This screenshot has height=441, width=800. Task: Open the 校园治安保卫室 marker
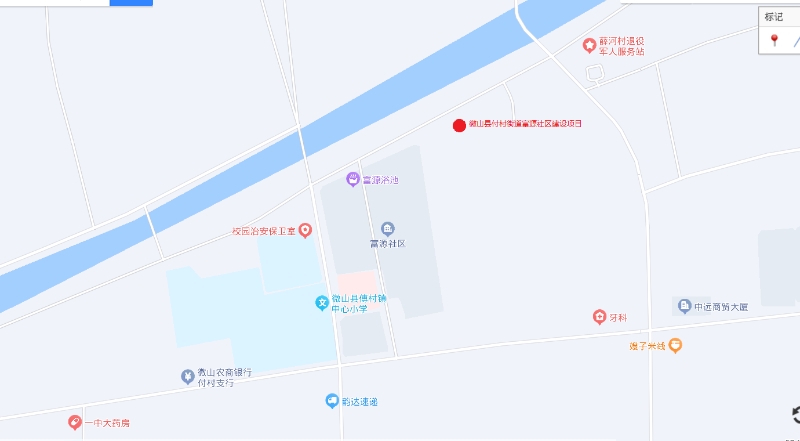click(x=306, y=231)
